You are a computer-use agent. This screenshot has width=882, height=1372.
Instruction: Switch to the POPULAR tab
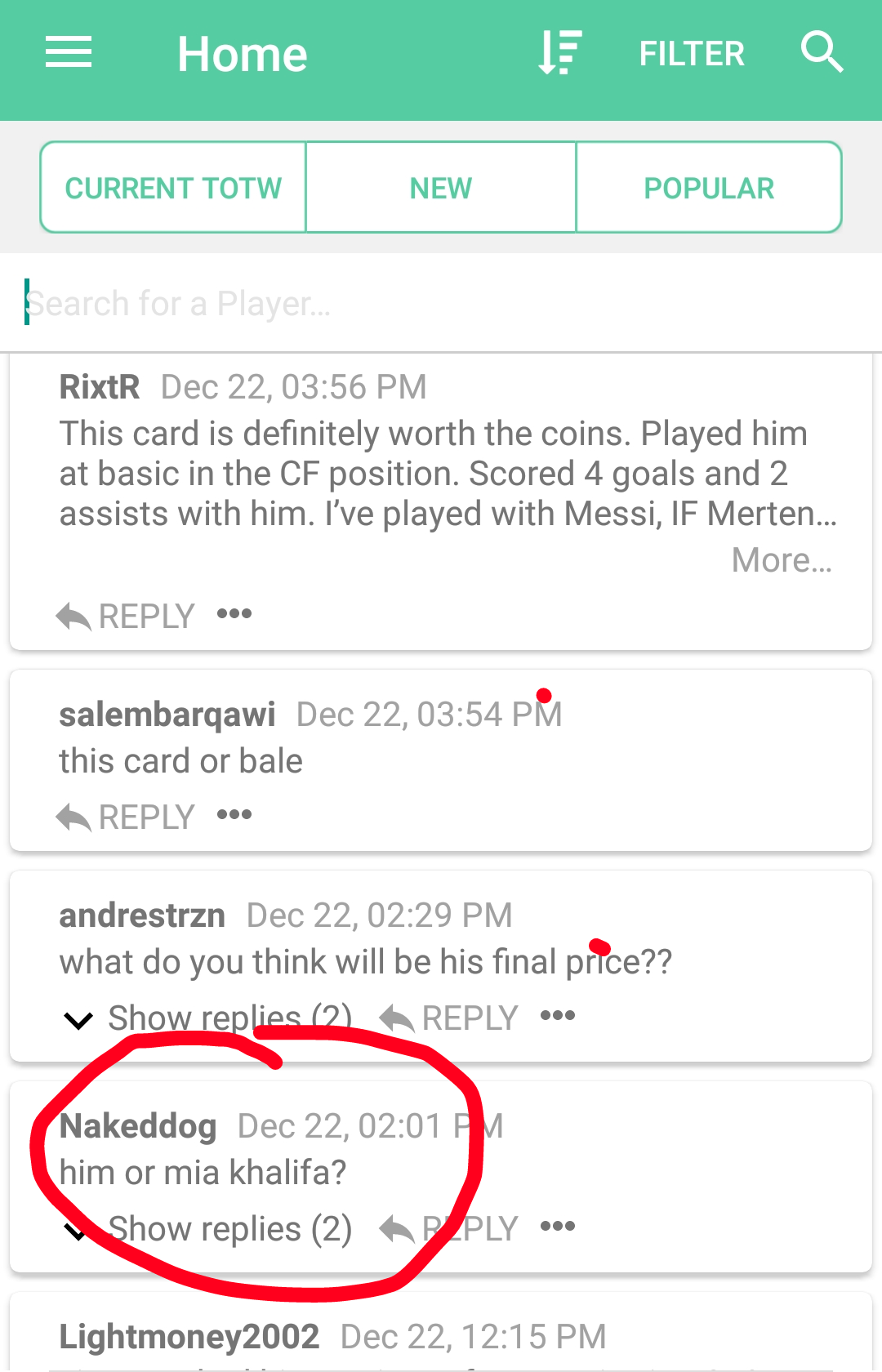(x=709, y=188)
